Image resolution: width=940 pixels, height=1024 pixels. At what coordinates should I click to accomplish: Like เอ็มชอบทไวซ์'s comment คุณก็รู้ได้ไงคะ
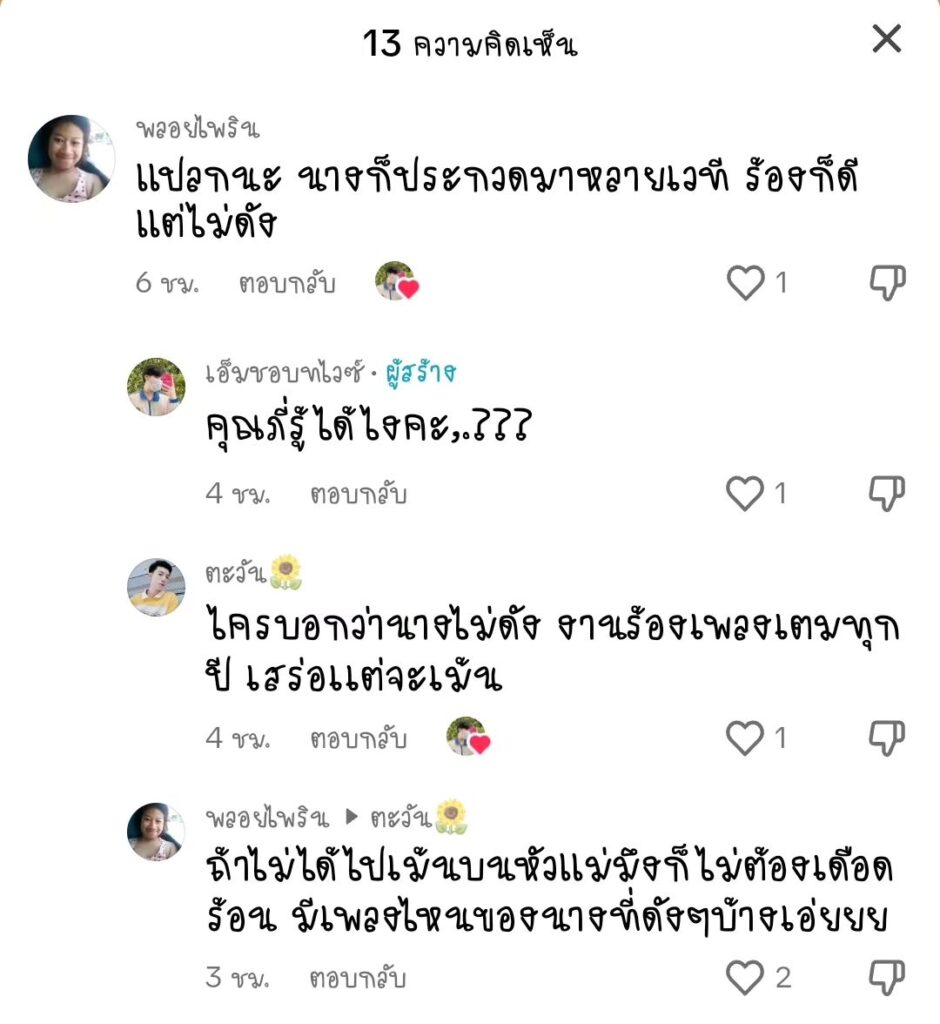745,493
